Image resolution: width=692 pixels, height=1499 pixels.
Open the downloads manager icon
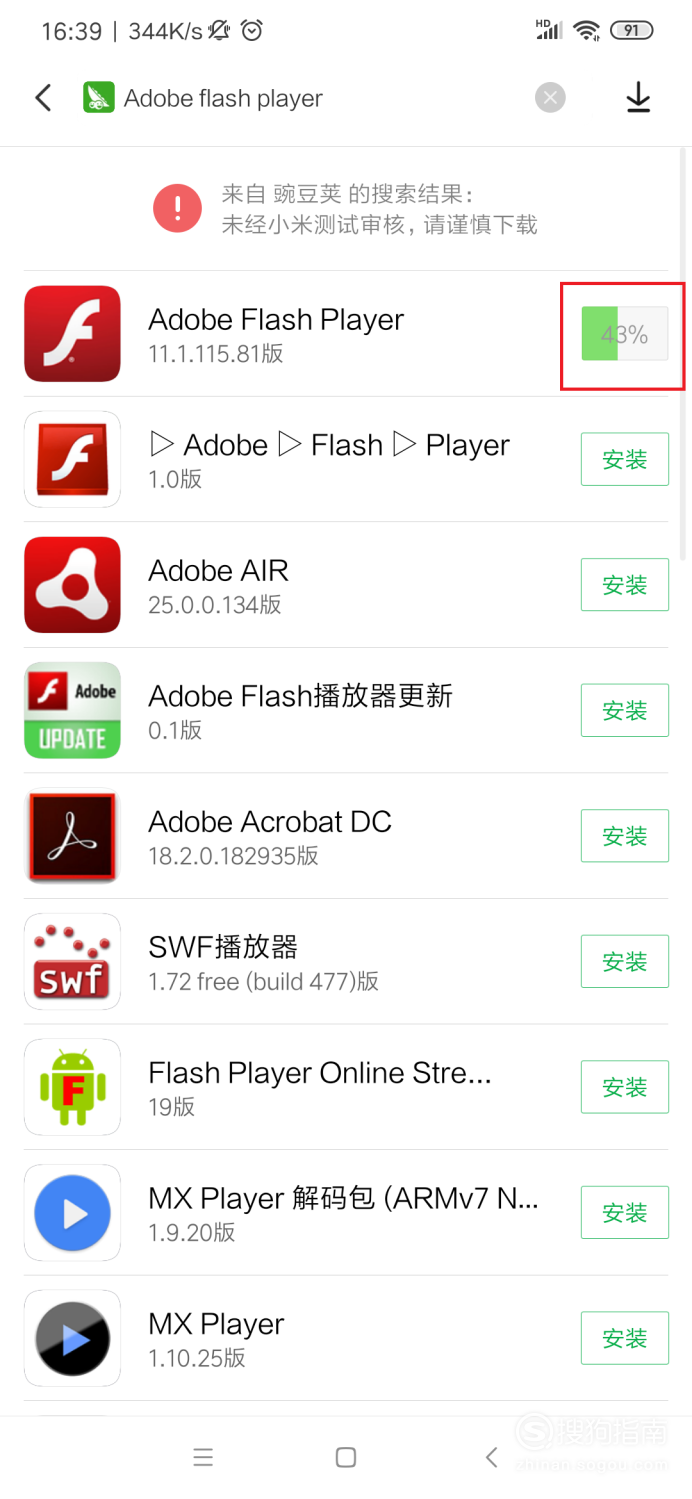pos(638,98)
